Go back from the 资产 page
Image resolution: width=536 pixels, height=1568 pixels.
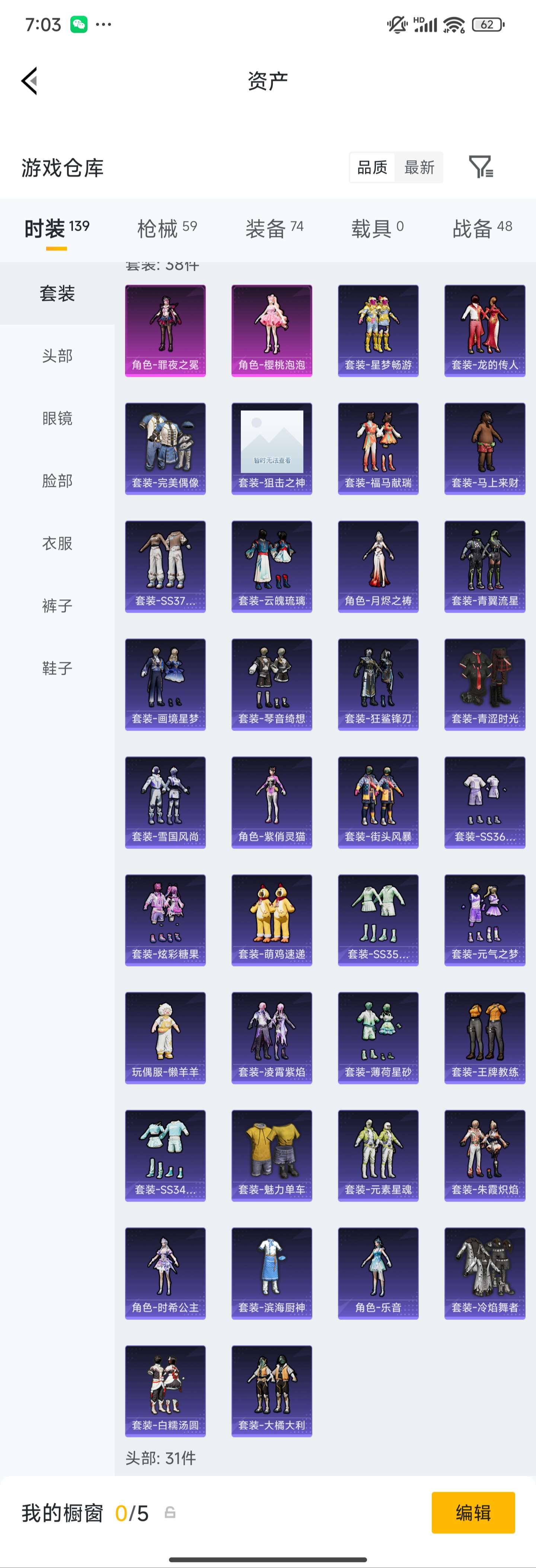[29, 81]
